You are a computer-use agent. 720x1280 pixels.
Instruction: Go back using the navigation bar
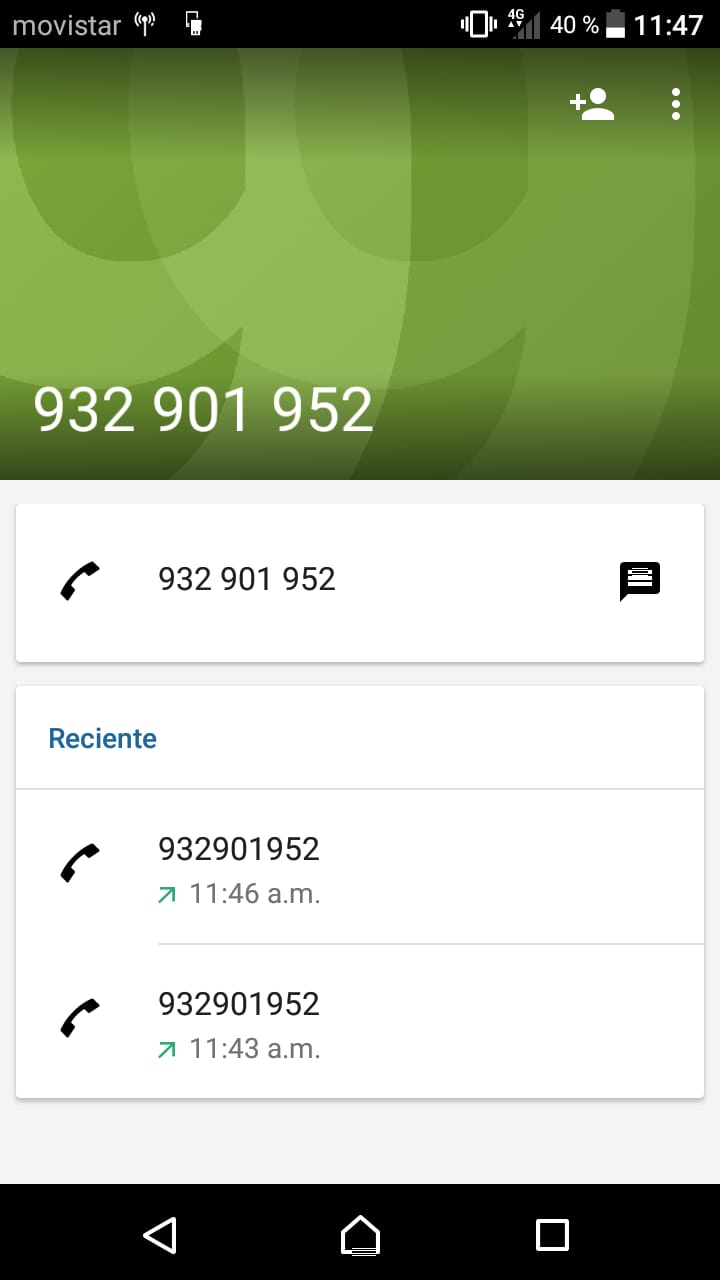coord(160,1235)
